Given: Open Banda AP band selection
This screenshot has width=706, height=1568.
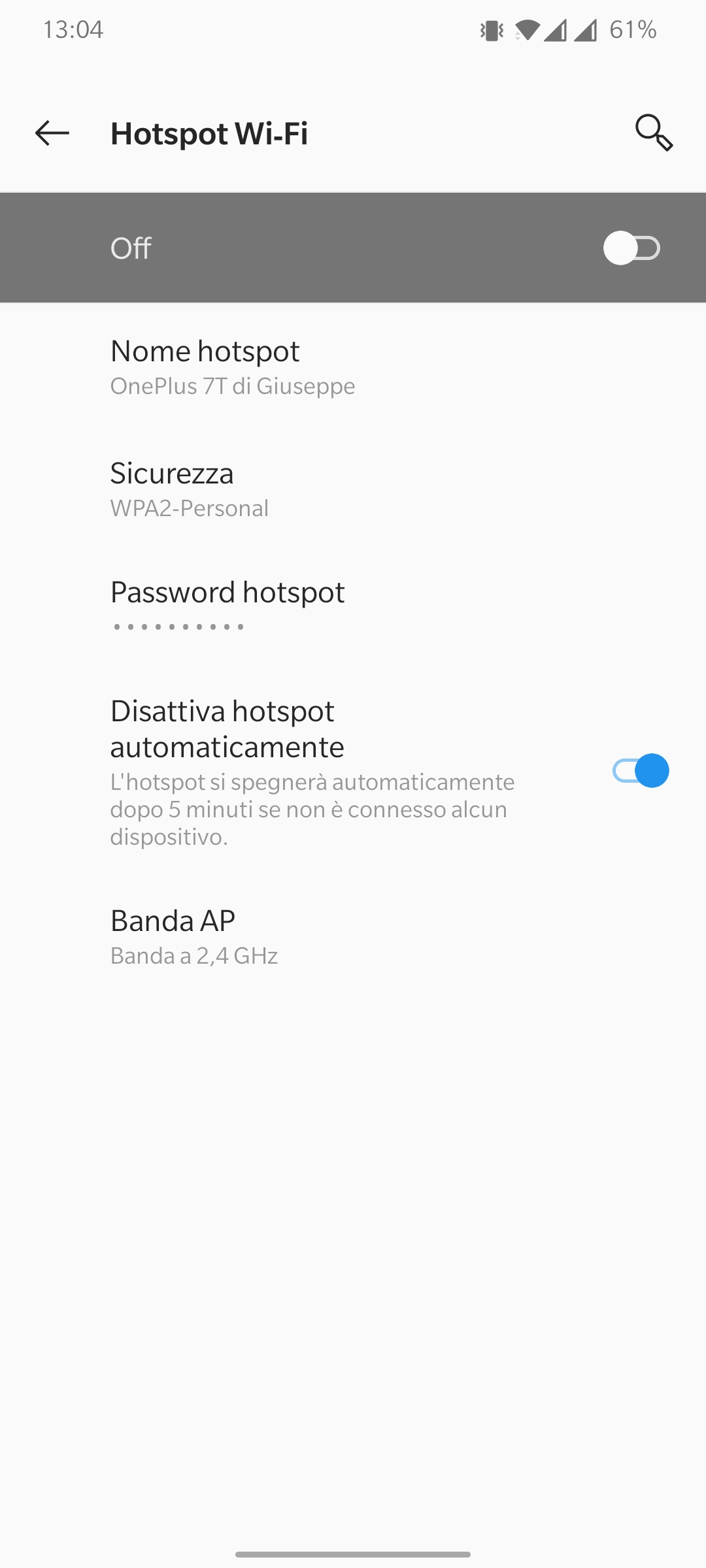Looking at the screenshot, I should pos(353,937).
